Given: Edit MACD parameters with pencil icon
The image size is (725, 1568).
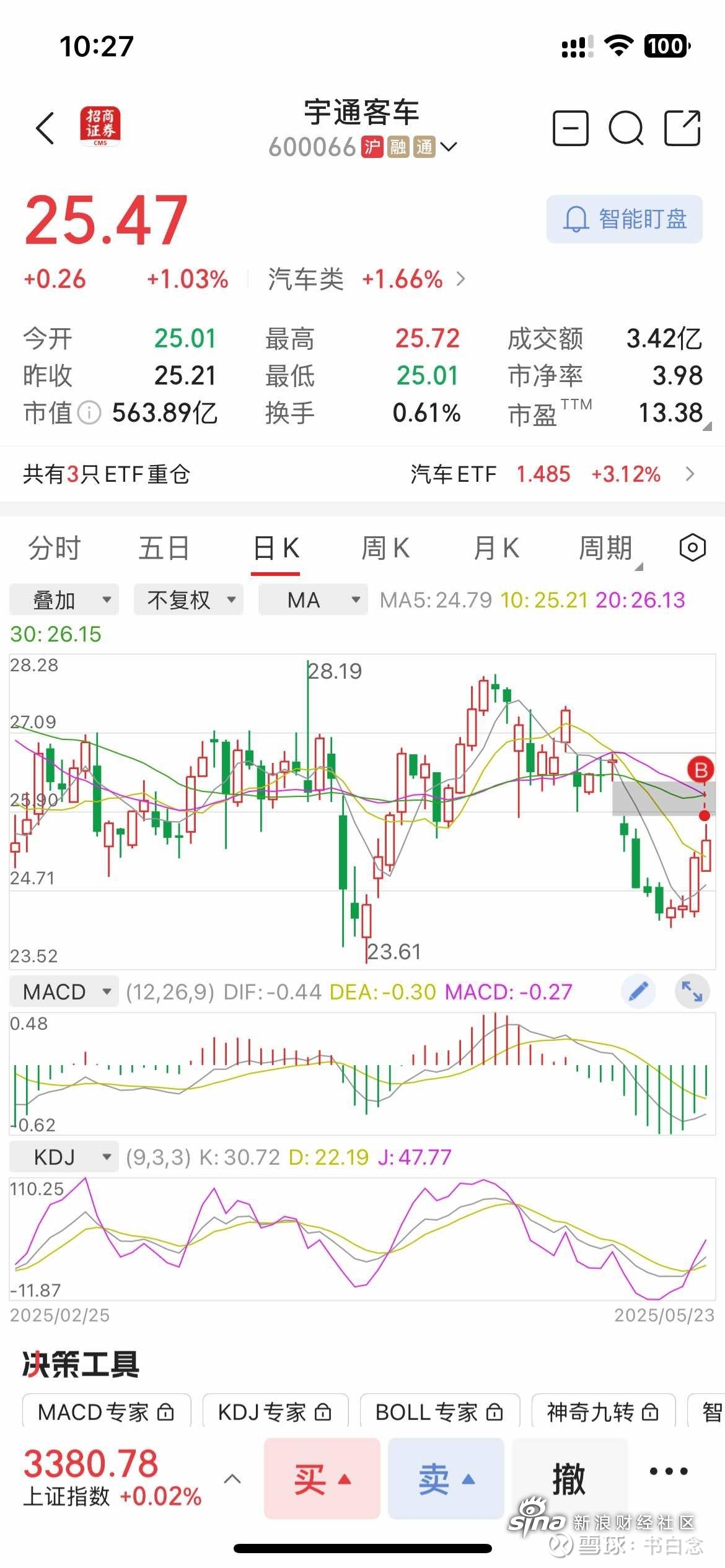Looking at the screenshot, I should (638, 991).
